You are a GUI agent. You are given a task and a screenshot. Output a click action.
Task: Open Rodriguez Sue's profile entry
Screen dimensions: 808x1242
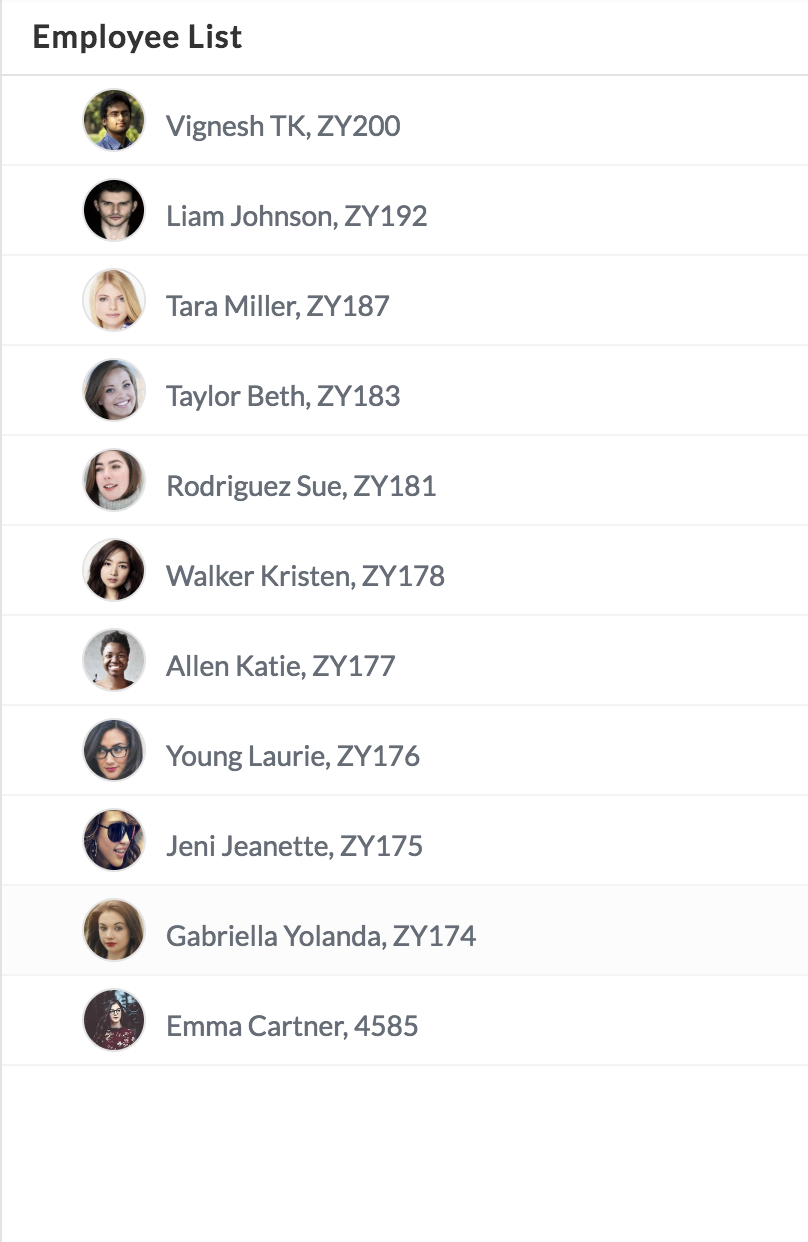pos(301,486)
